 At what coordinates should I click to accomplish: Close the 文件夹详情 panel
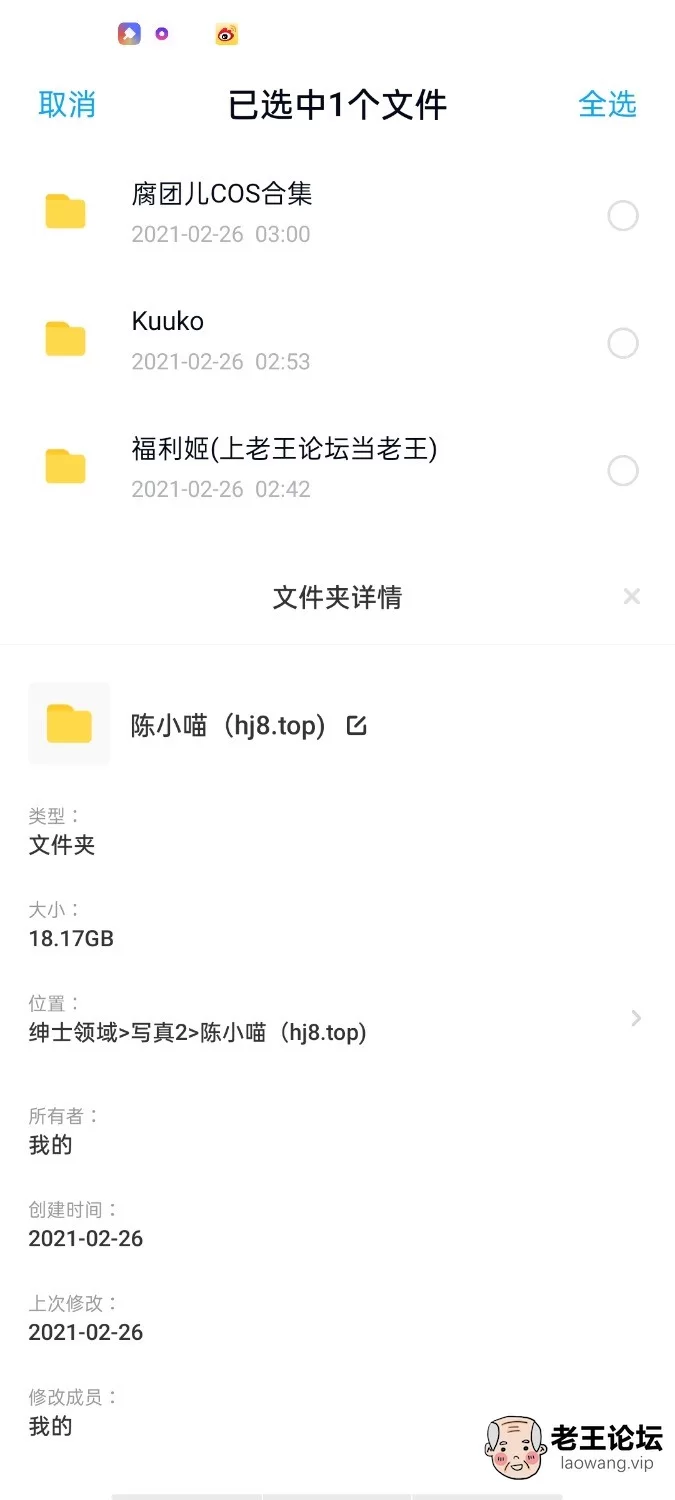pos(631,597)
